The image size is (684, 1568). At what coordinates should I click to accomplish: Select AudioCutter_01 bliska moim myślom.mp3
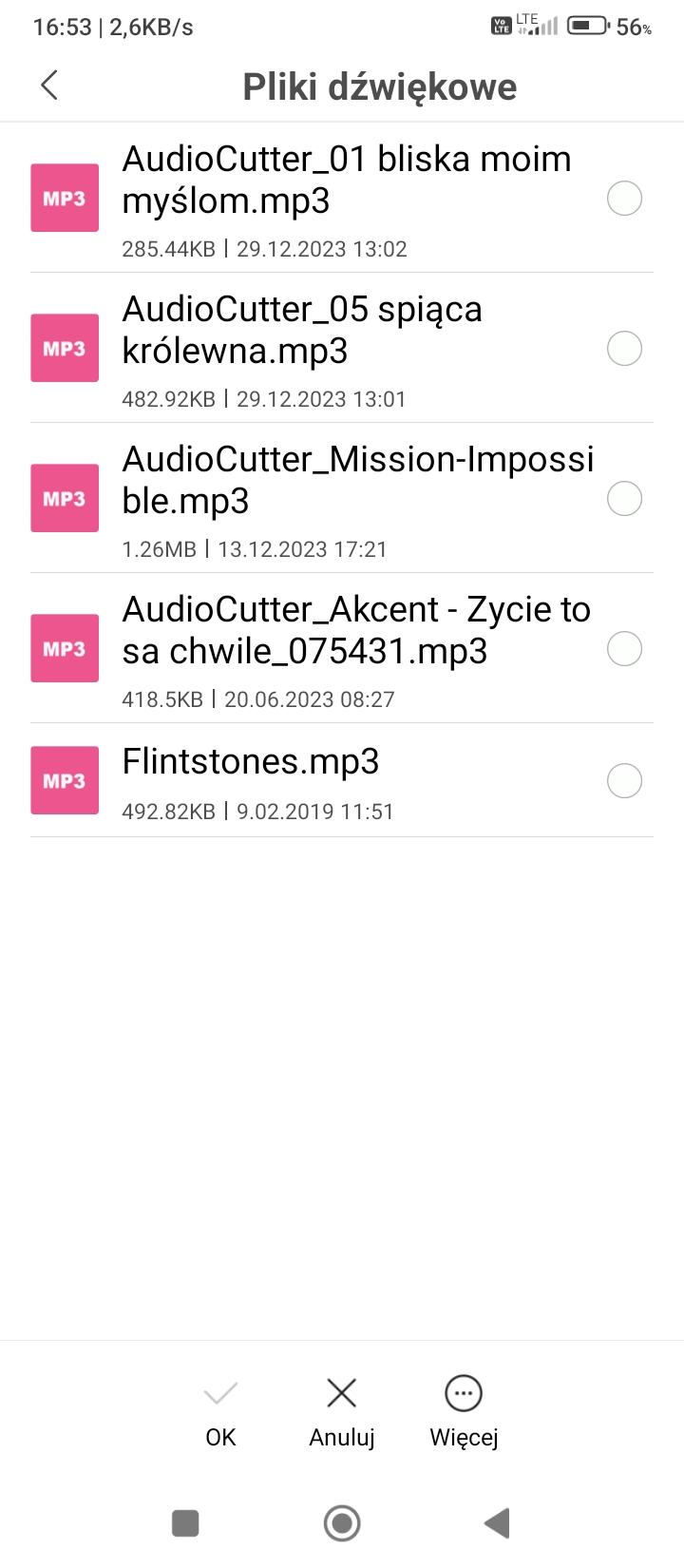click(624, 199)
